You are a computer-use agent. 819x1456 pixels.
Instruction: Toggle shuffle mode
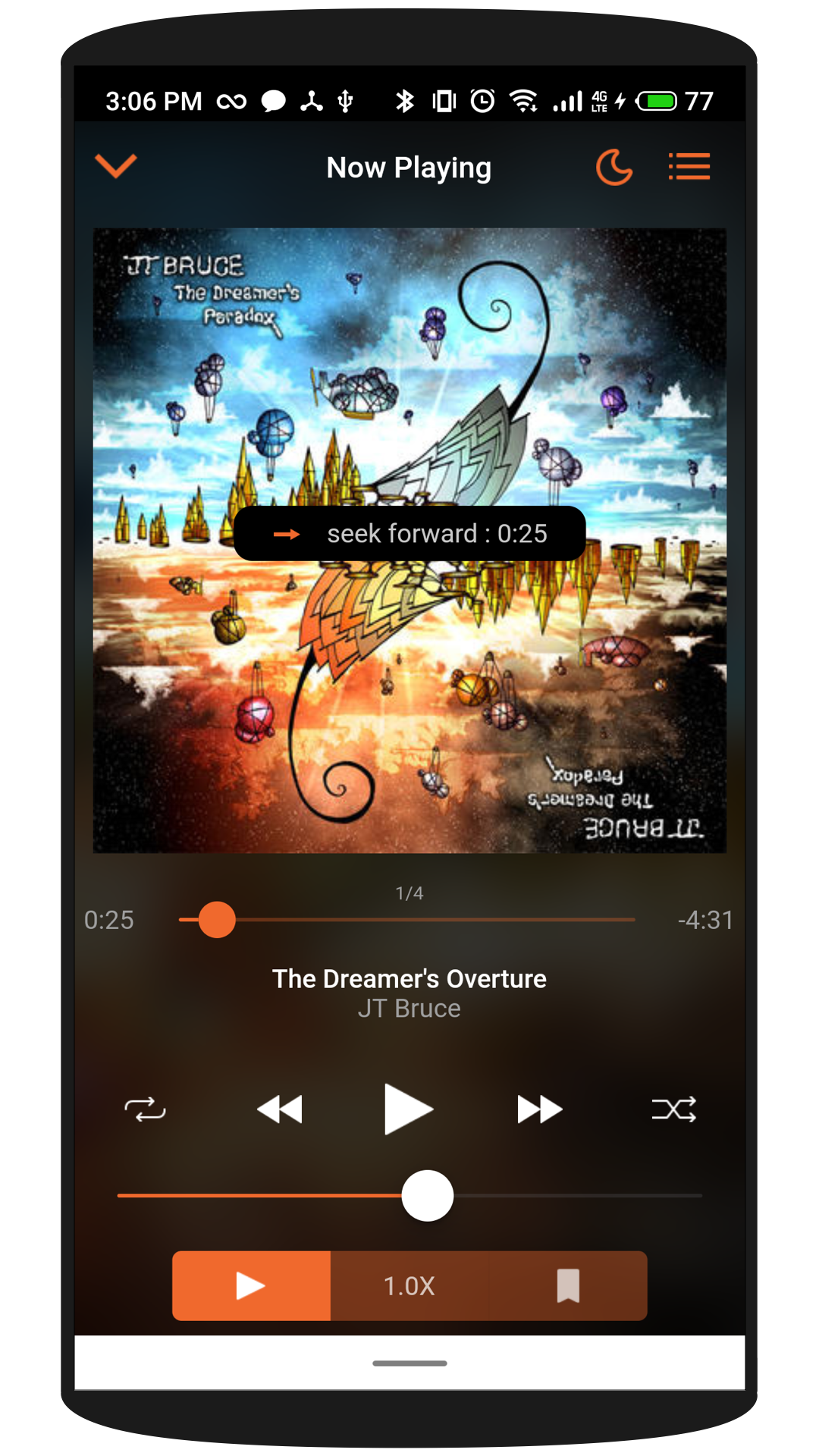[674, 1109]
